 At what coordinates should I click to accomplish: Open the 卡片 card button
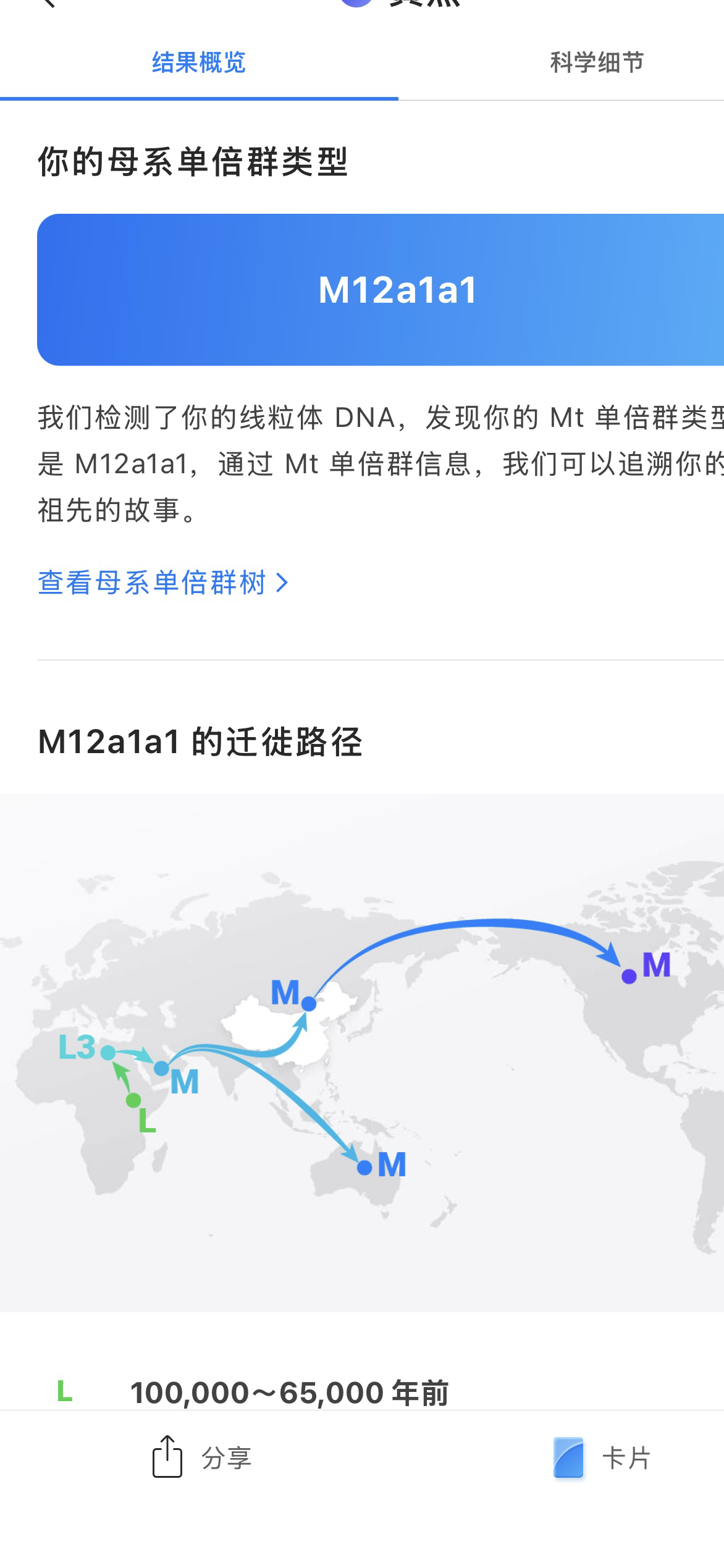602,1457
